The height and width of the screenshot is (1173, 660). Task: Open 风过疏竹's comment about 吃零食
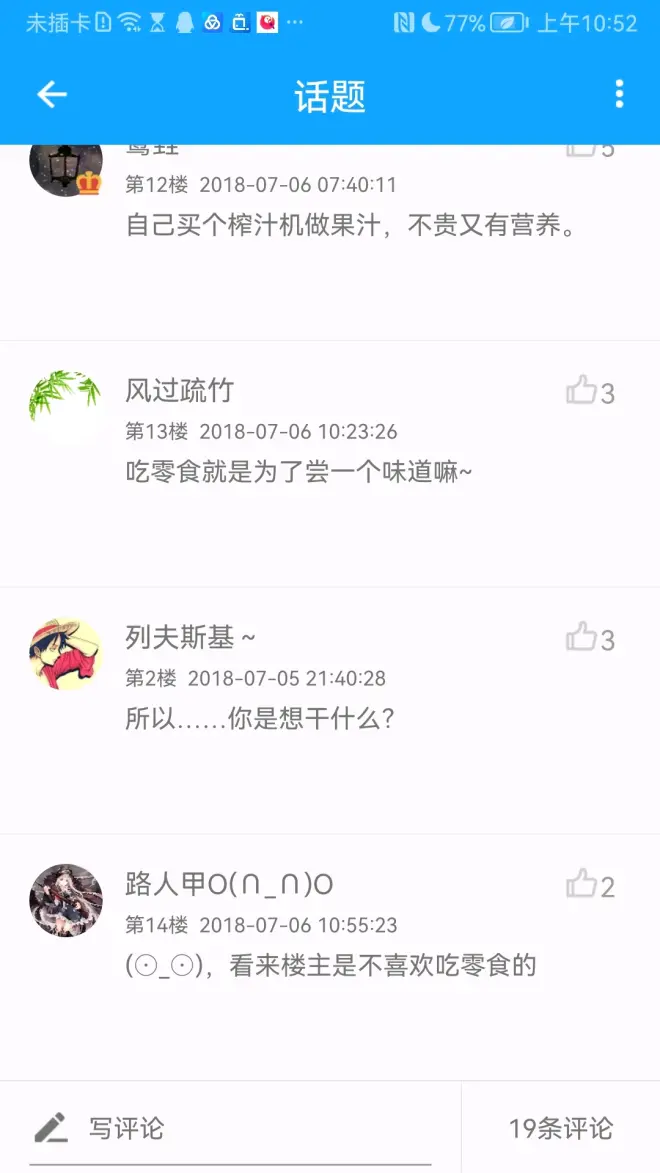pyautogui.click(x=298, y=472)
